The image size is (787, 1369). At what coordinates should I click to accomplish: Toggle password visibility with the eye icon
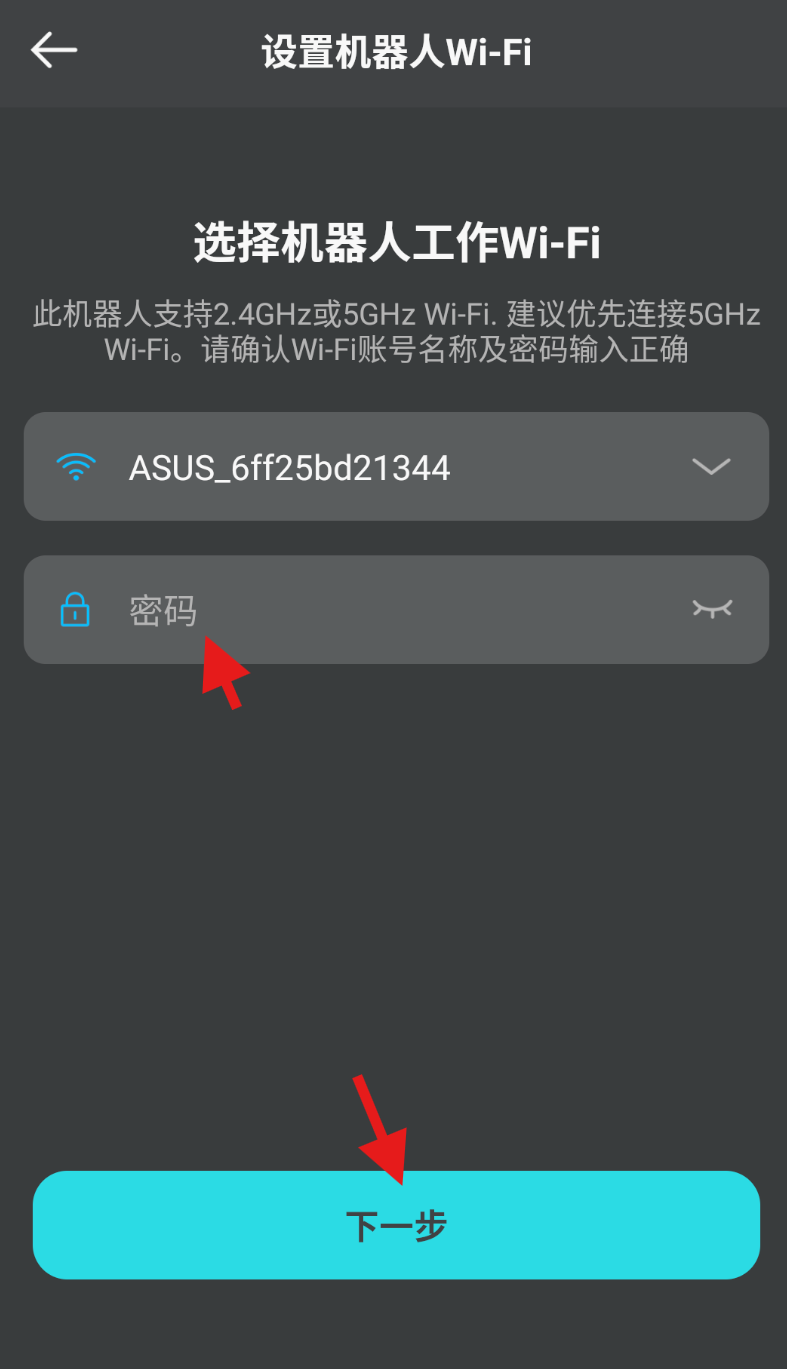pyautogui.click(x=712, y=609)
